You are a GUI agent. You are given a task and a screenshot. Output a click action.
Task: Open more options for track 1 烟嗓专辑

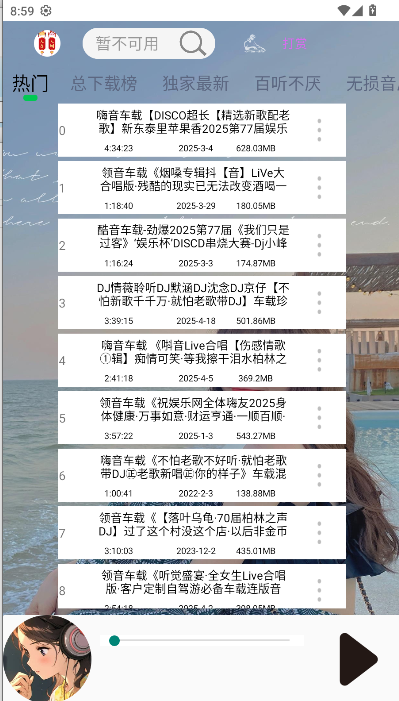(319, 188)
